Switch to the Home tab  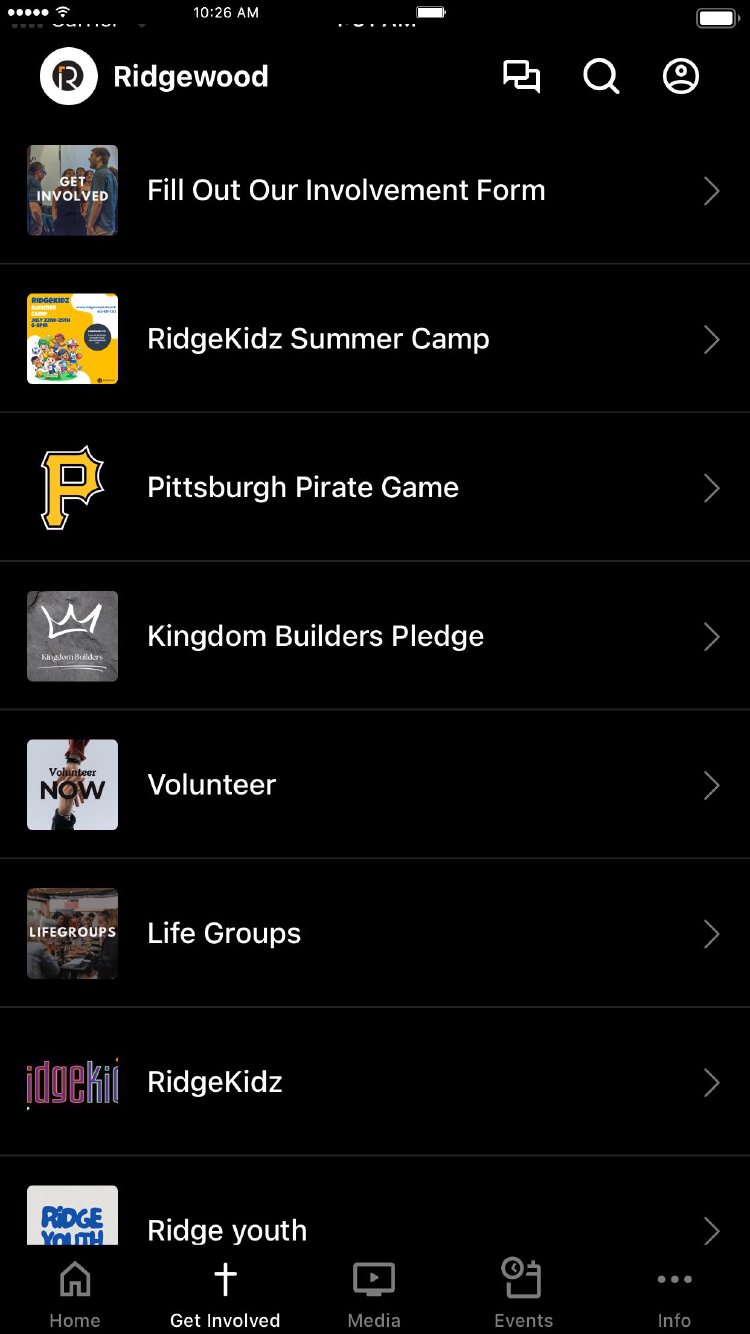pos(75,1294)
